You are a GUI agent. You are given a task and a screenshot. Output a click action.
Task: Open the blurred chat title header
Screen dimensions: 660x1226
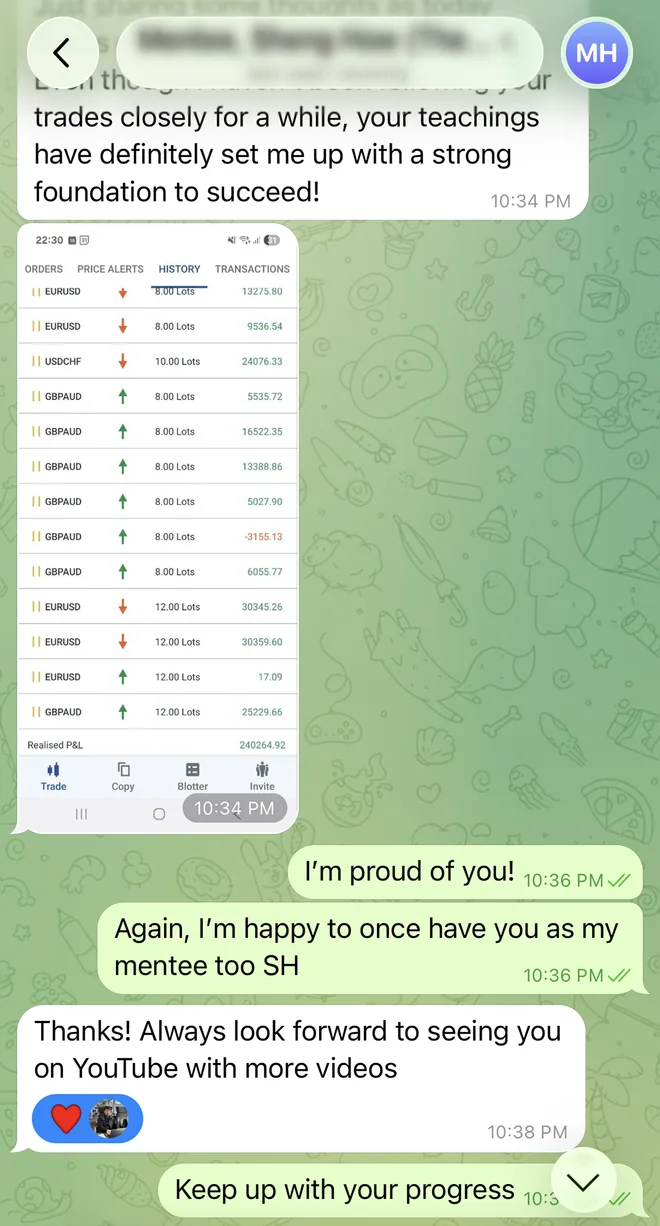(330, 52)
